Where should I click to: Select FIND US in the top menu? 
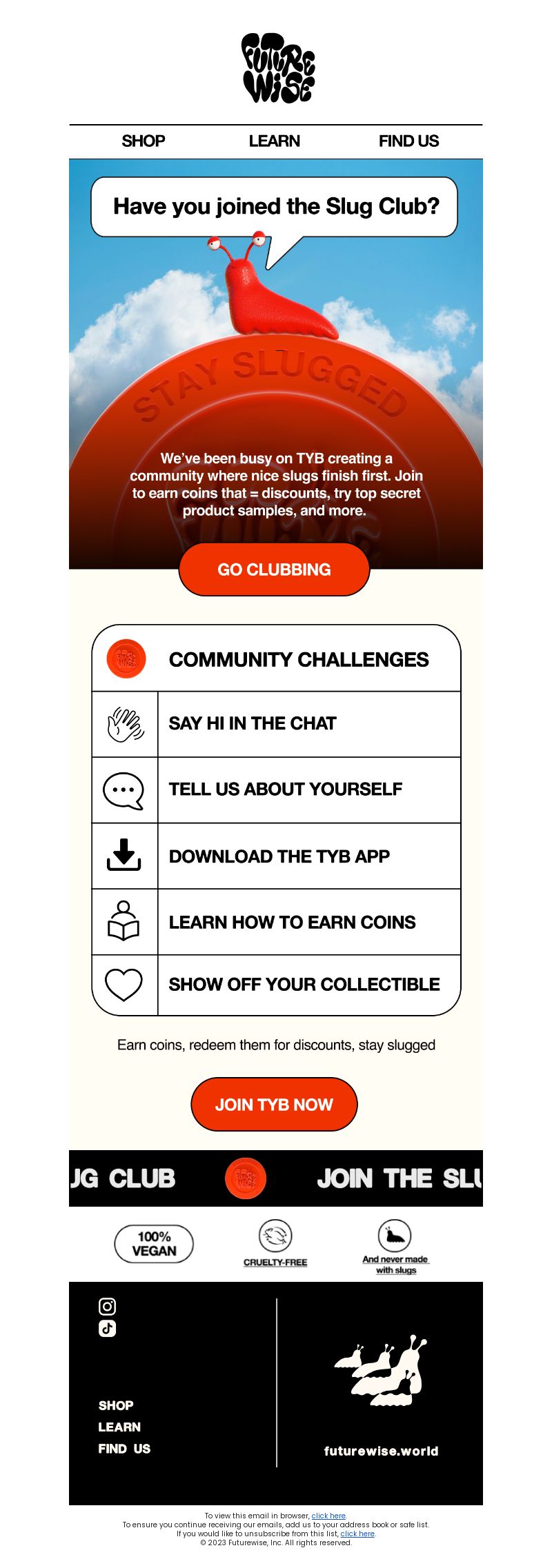(x=408, y=141)
